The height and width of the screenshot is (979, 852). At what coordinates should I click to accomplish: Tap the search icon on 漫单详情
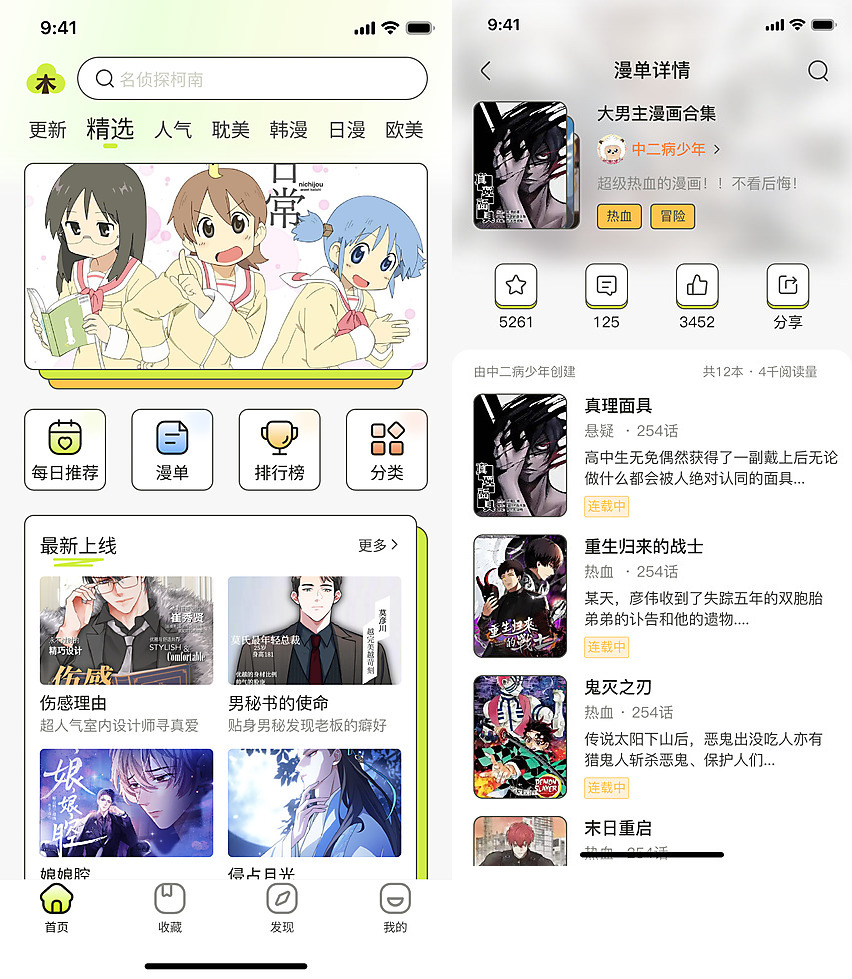coord(817,71)
